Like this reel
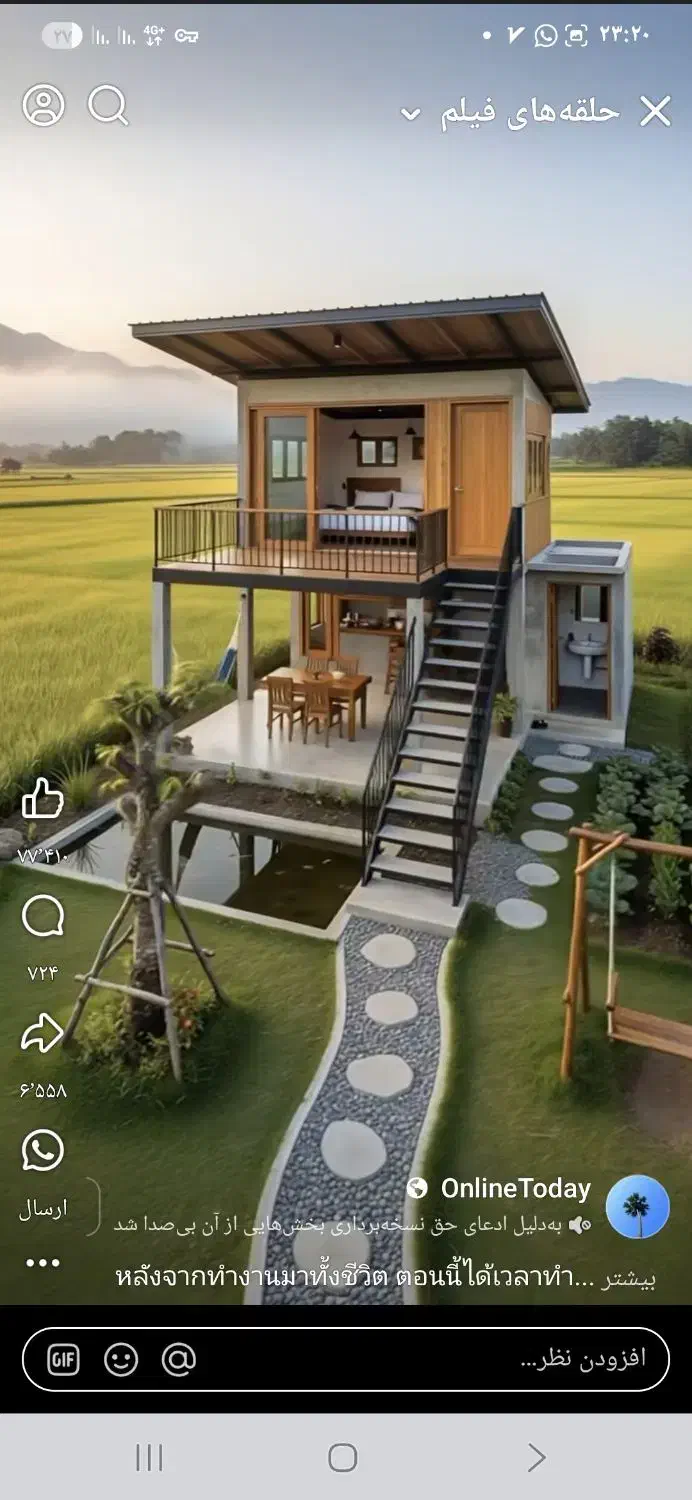Viewport: 692px width, 1500px height. point(42,799)
